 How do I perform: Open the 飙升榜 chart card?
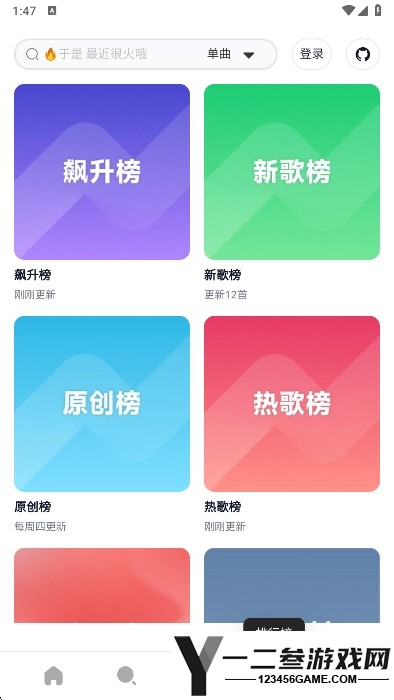(x=102, y=172)
